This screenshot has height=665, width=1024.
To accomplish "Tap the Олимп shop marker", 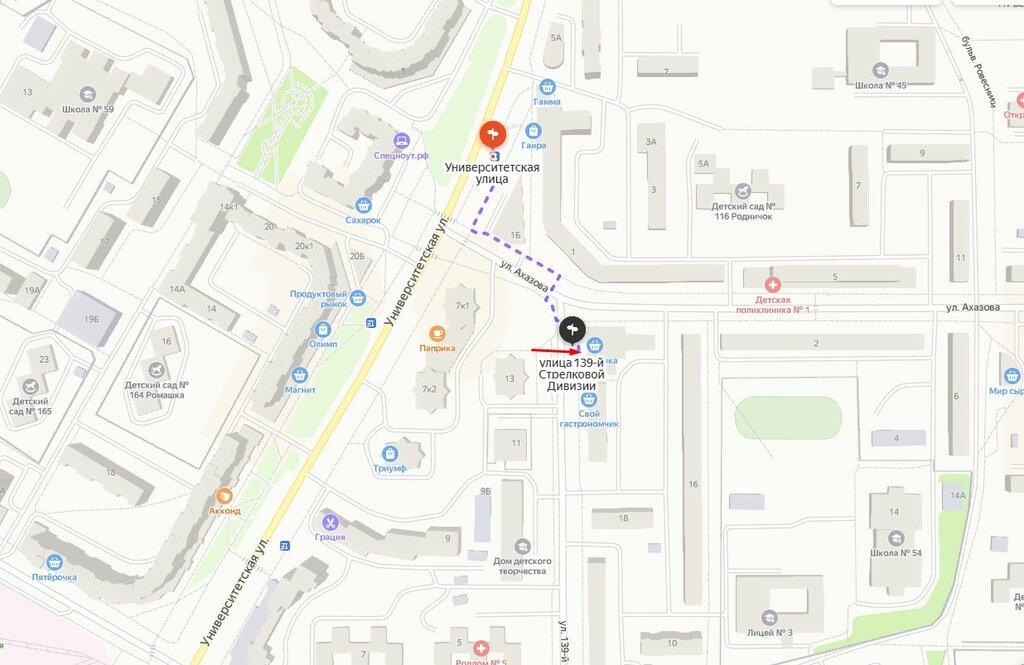I will (323, 329).
